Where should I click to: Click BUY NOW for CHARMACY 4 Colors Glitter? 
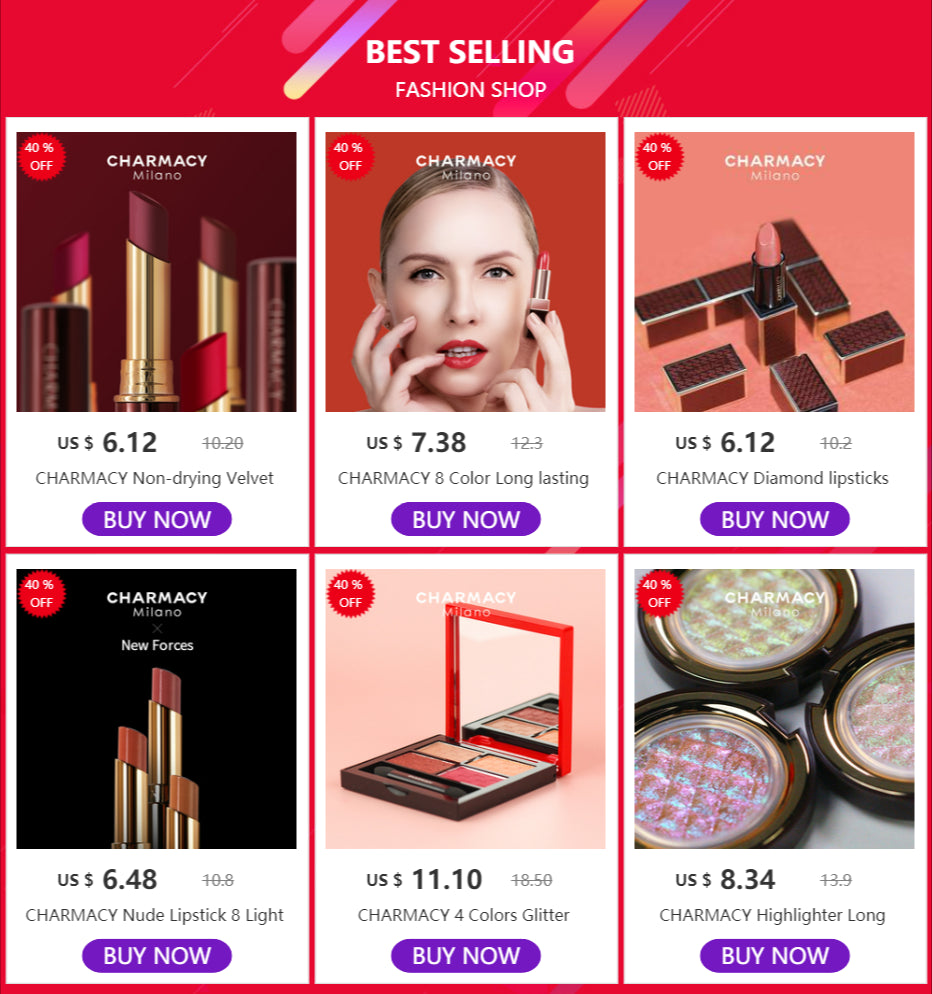pos(465,955)
